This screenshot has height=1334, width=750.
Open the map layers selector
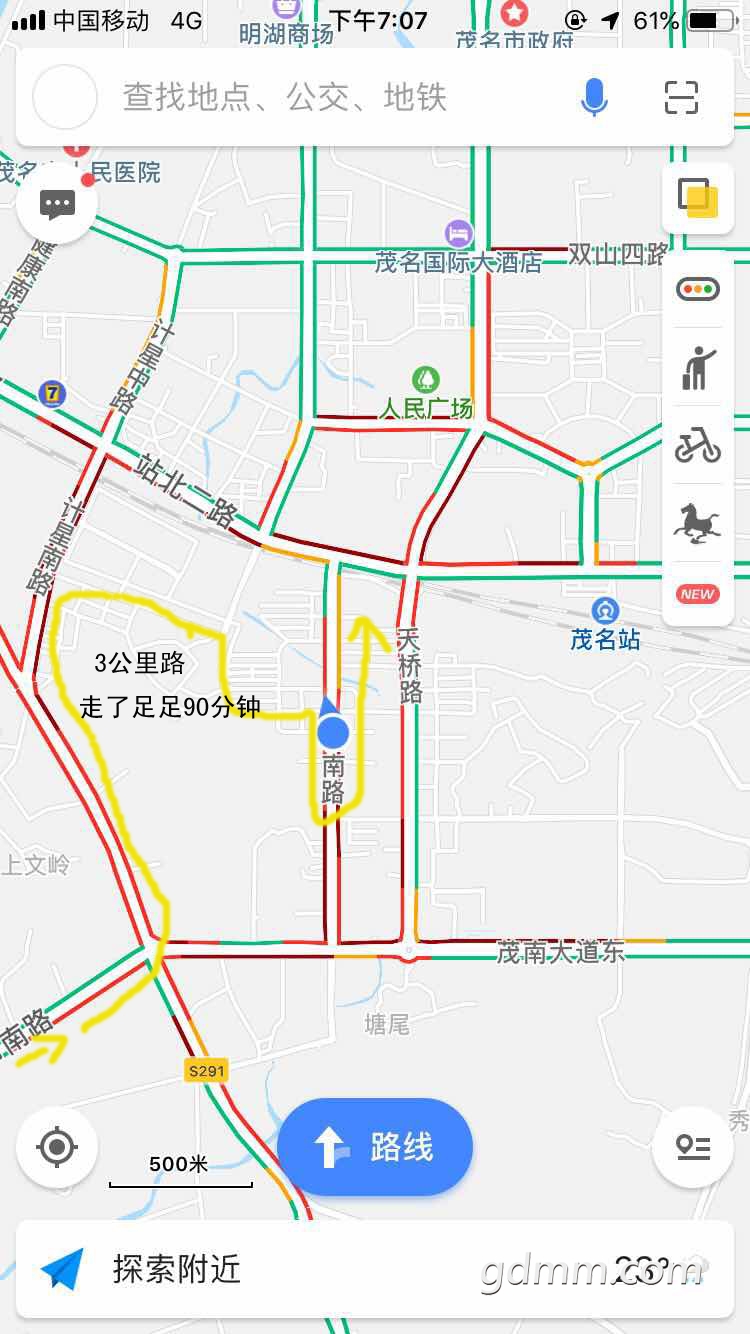698,197
